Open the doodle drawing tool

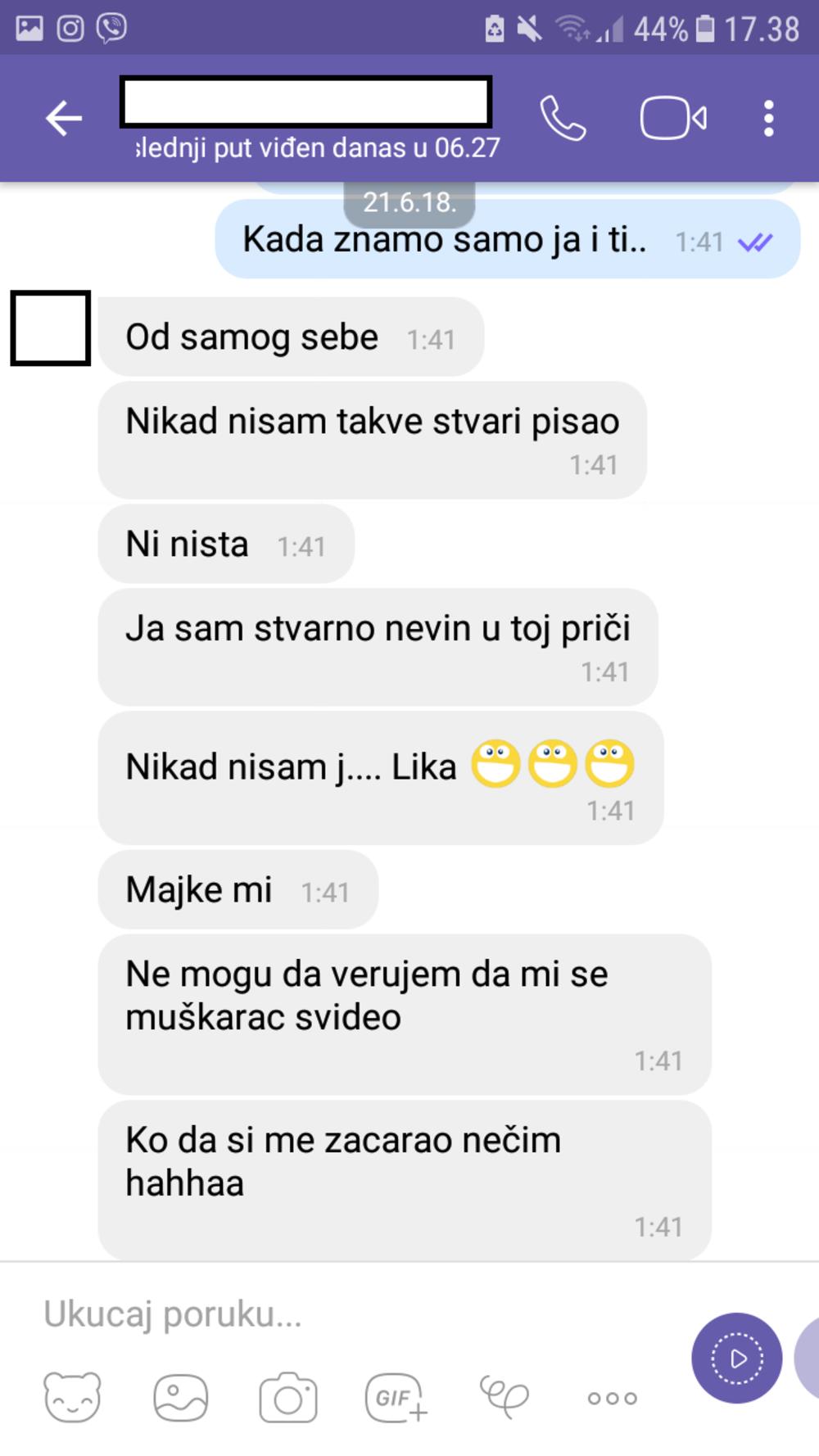[504, 1397]
